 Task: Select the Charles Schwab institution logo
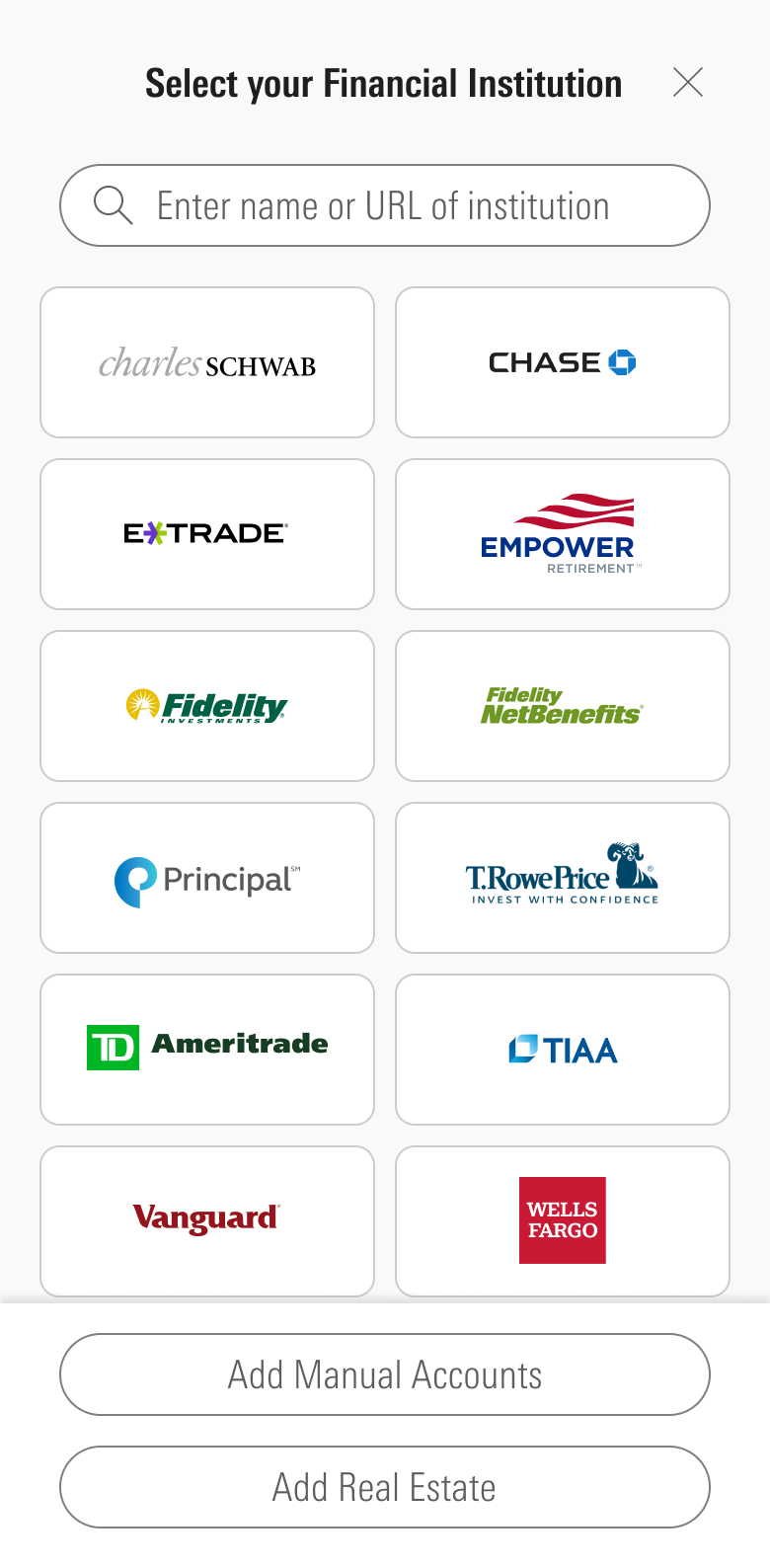click(x=206, y=362)
